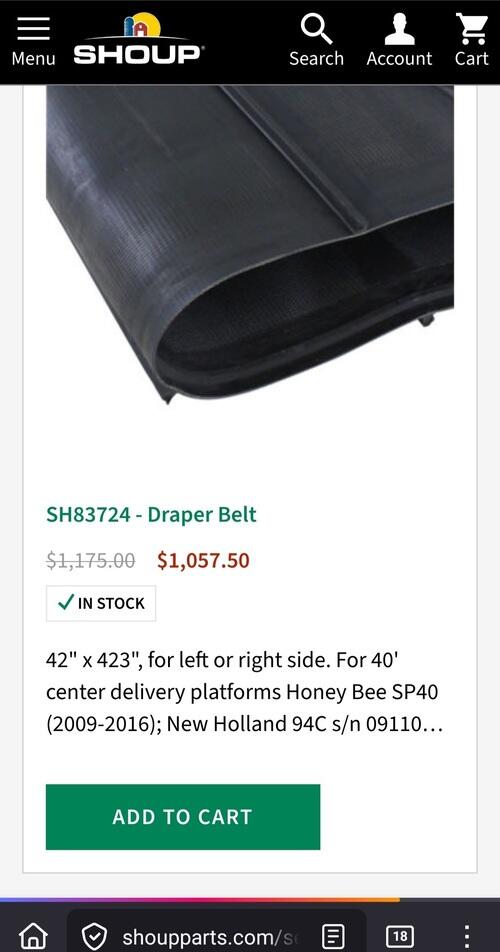The width and height of the screenshot is (500, 952).
Task: Open the browser tab switcher showing 18
Action: pyautogui.click(x=400, y=935)
